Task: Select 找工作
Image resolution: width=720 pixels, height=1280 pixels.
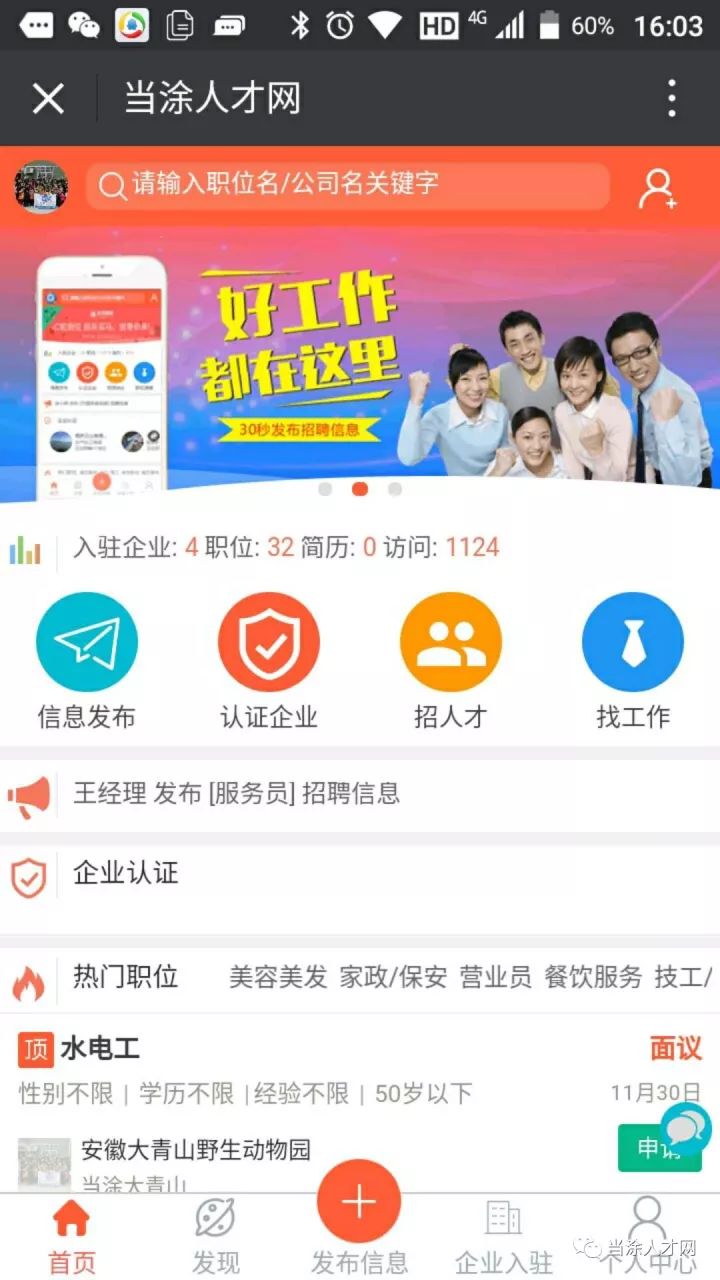Action: [633, 662]
